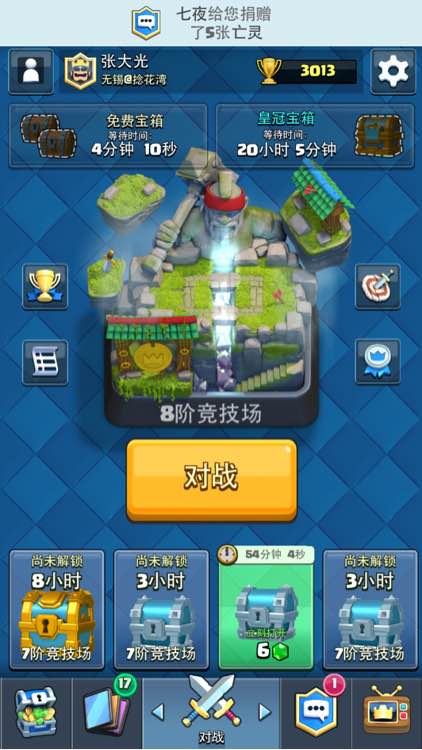The width and height of the screenshot is (422, 750).
Task: Open 张大光's clan badge
Action: pos(80,71)
